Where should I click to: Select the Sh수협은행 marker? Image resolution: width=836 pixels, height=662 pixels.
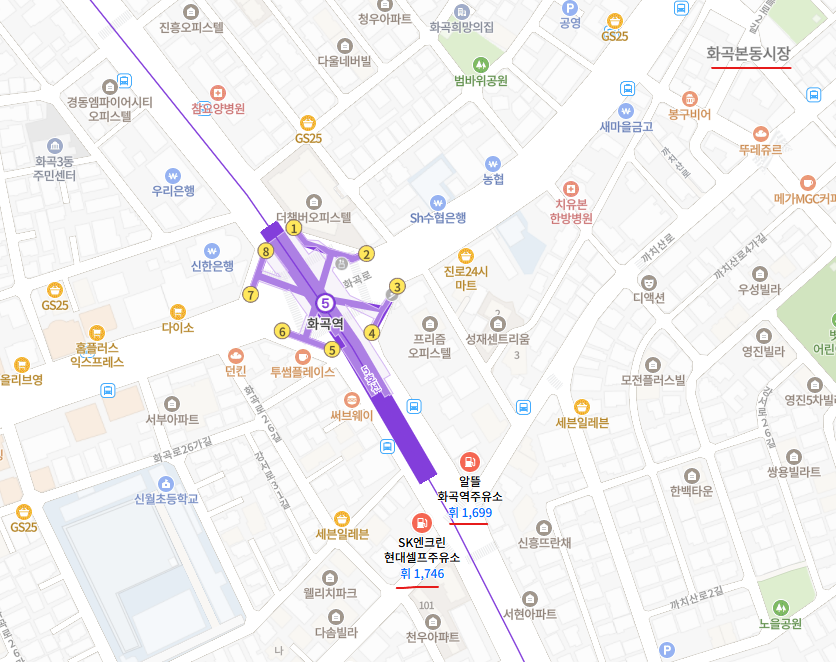click(438, 202)
